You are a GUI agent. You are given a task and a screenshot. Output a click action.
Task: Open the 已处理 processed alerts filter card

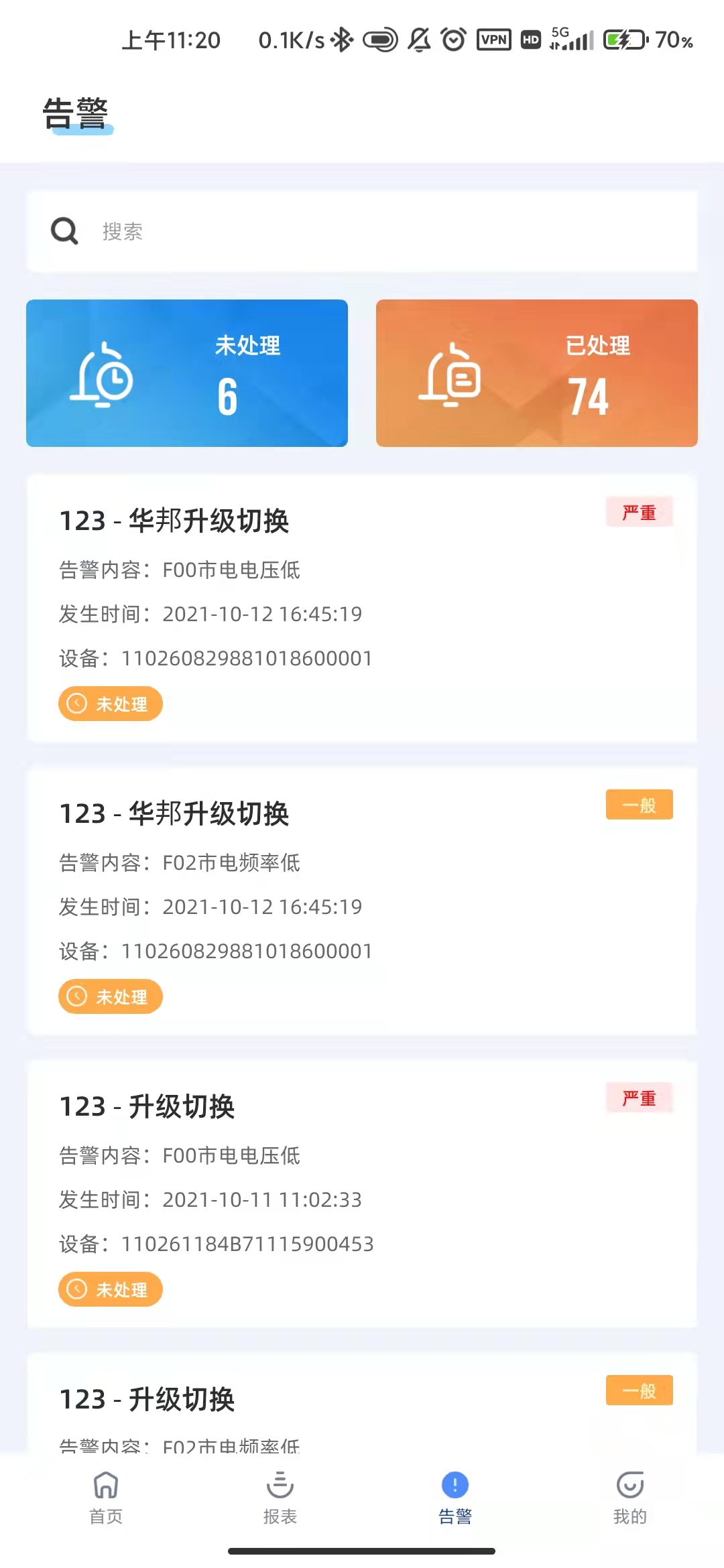(536, 373)
